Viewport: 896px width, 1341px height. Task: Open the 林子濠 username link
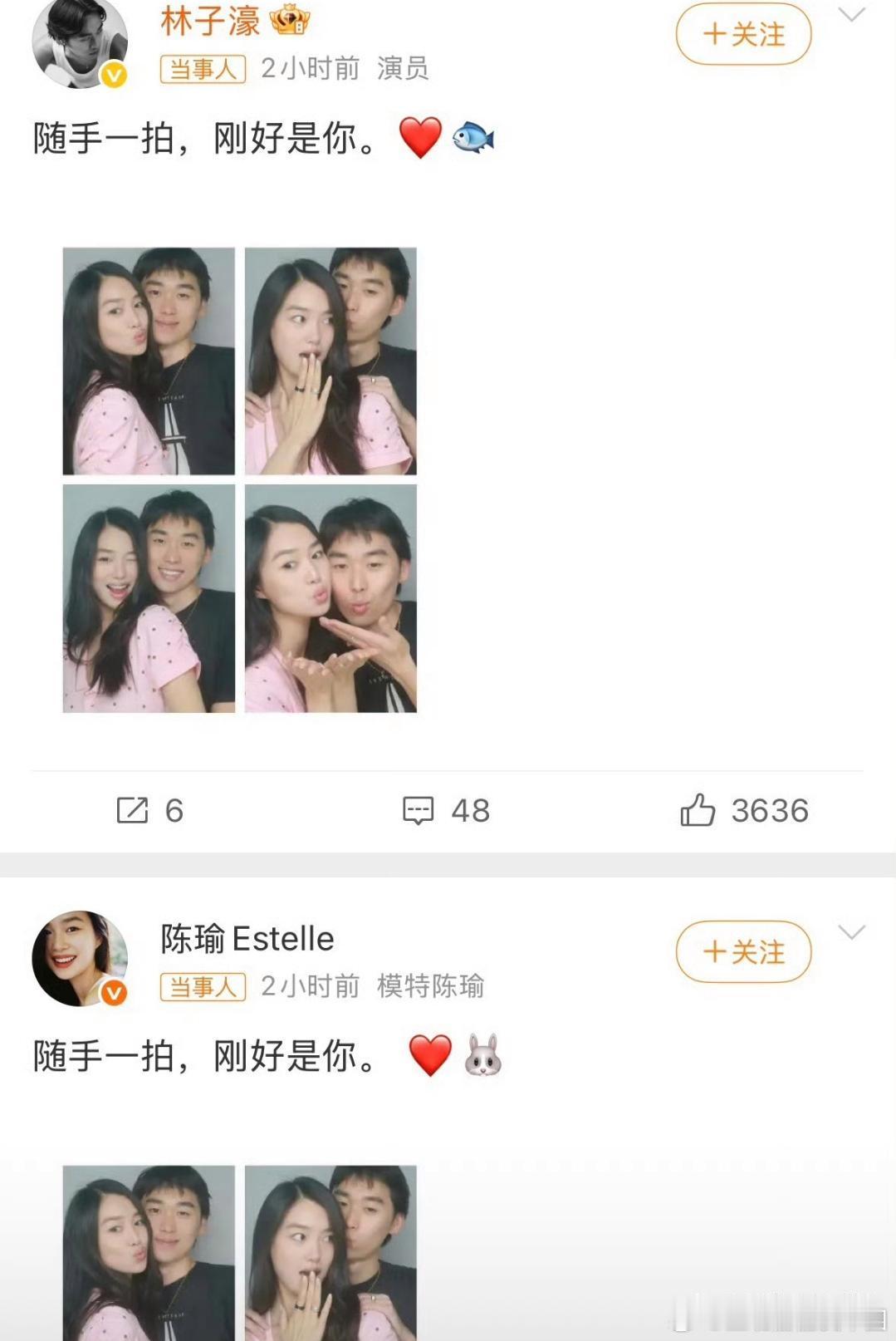click(x=210, y=21)
